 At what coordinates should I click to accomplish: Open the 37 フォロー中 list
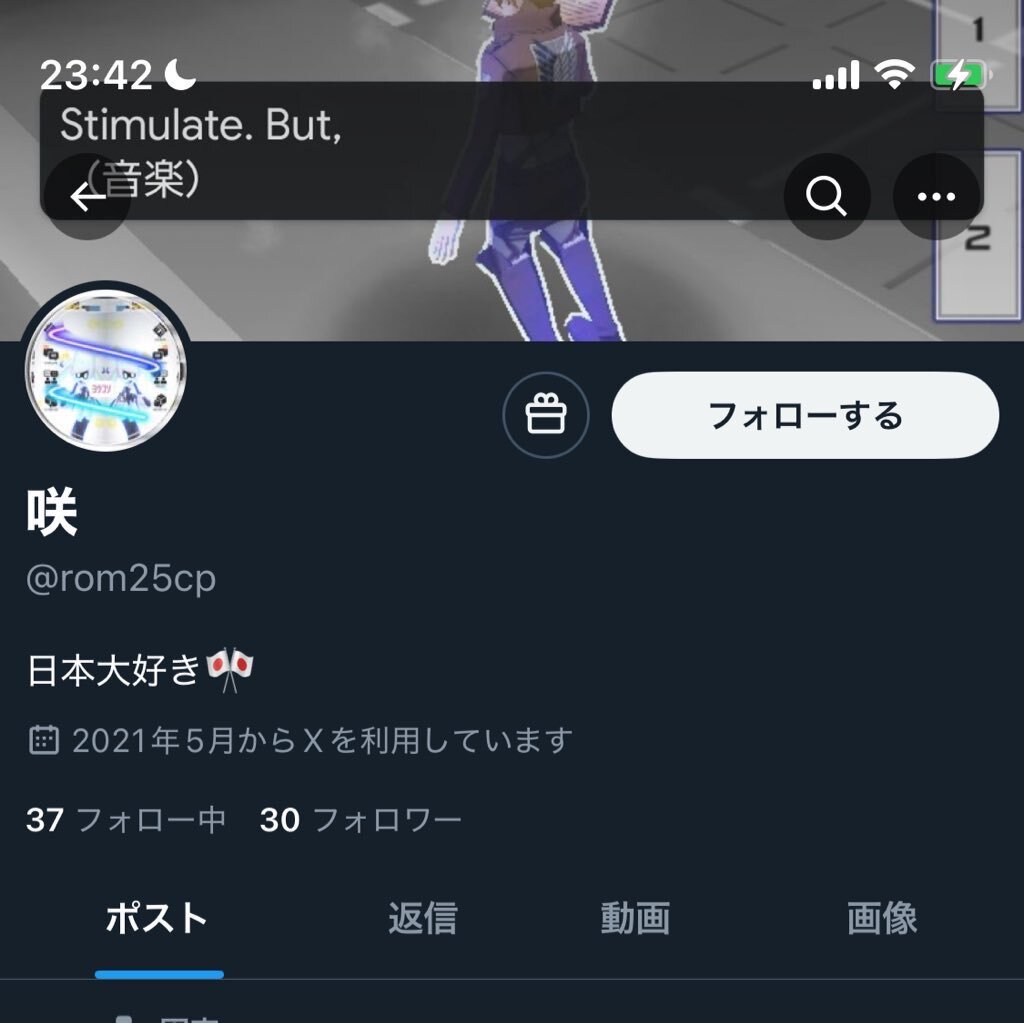click(125, 821)
